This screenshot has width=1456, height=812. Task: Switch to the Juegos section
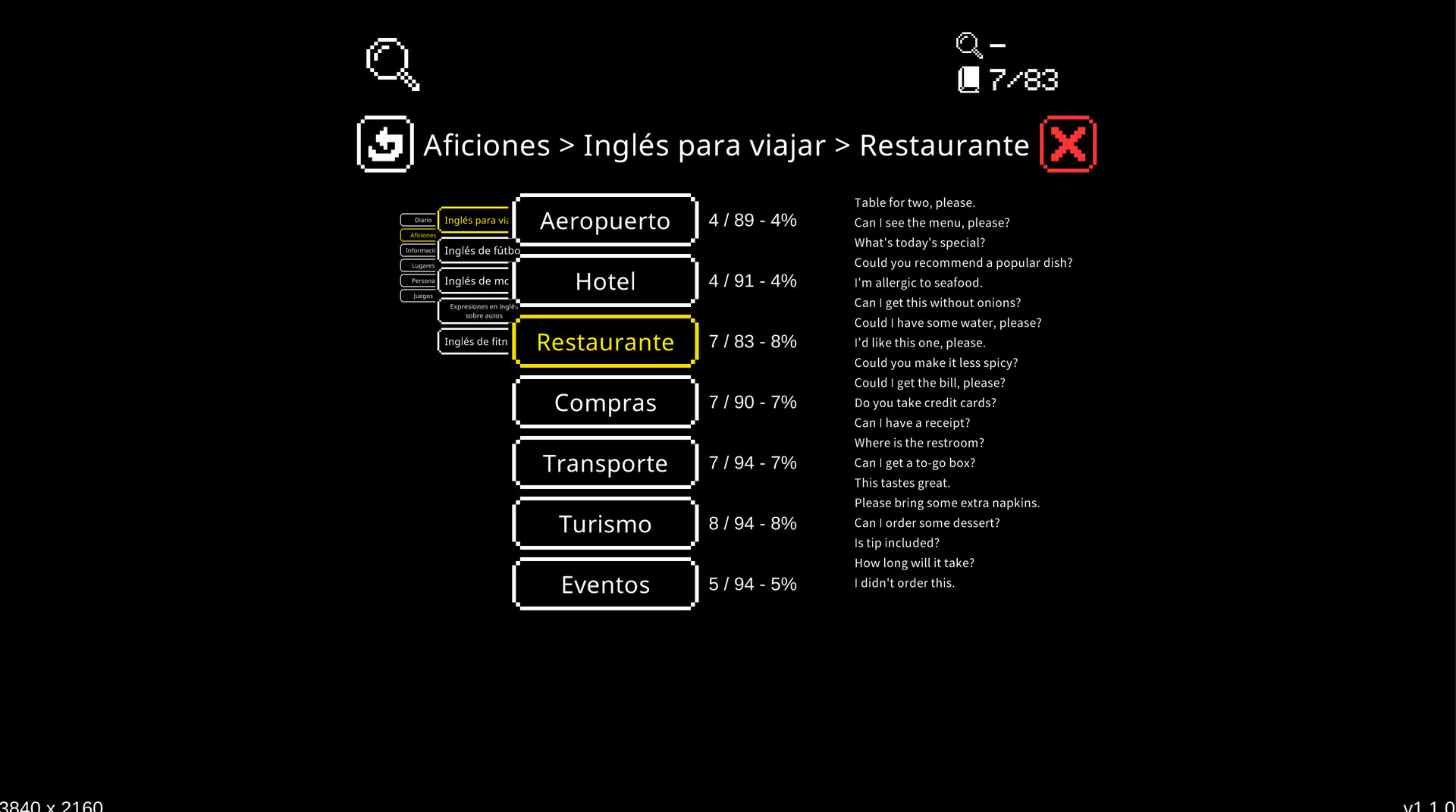[419, 296]
